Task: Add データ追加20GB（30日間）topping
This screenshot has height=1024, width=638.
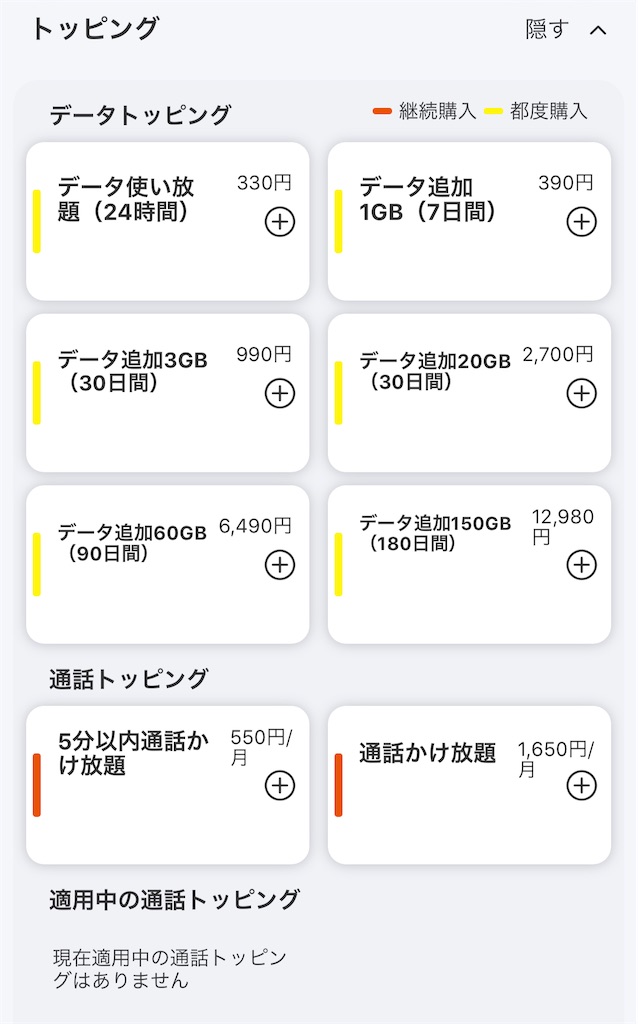Action: point(581,394)
